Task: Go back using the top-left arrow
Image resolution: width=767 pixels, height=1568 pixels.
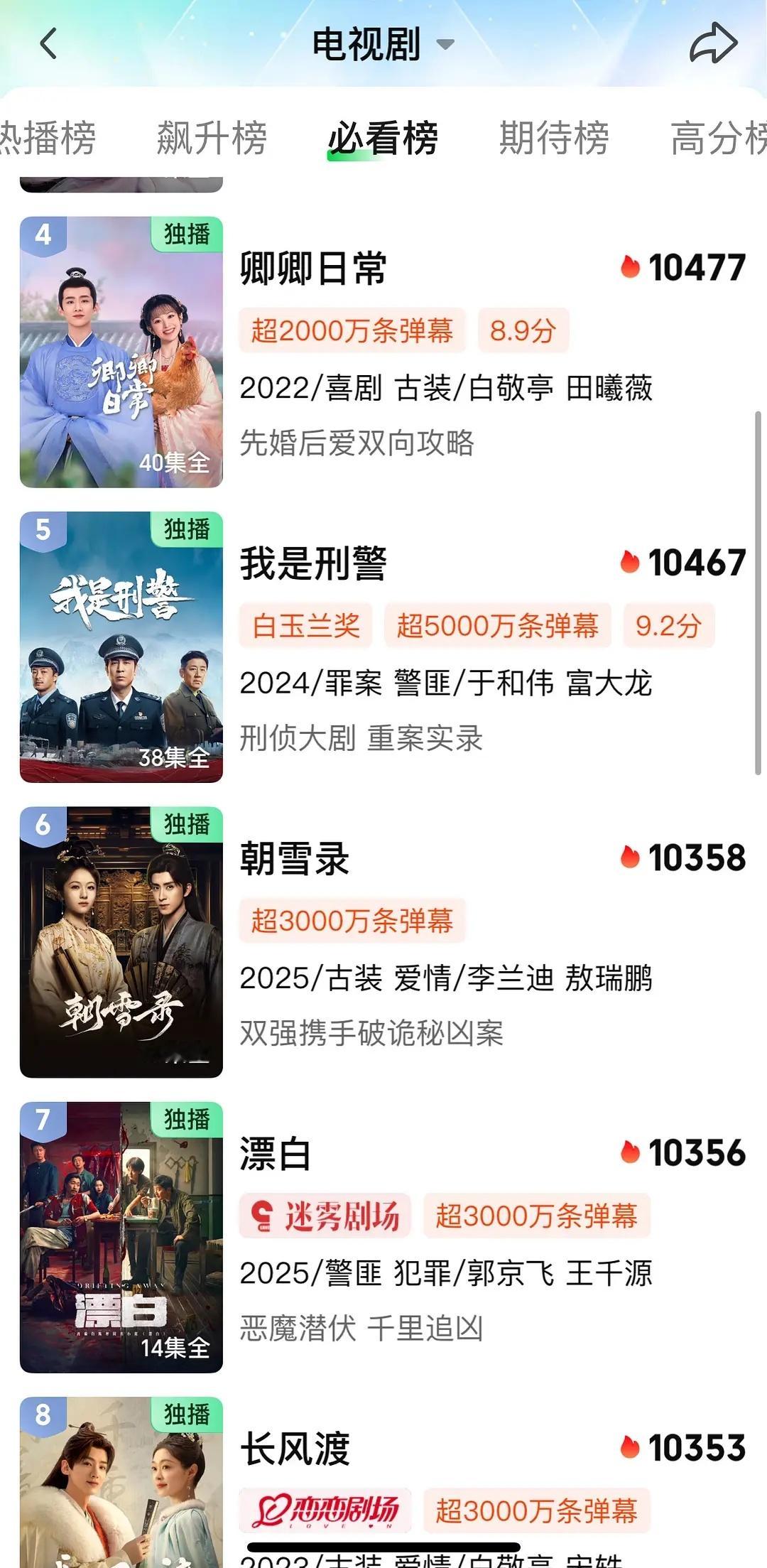Action: [x=48, y=44]
